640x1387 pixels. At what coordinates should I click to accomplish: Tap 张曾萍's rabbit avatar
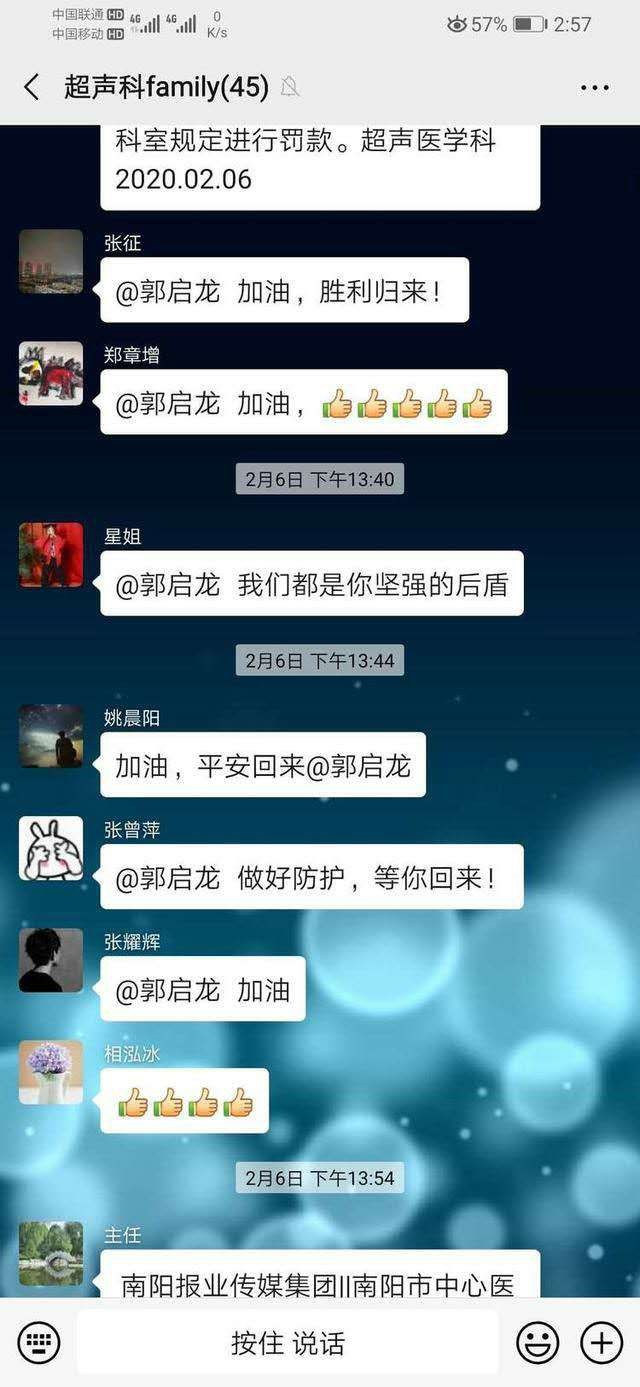(x=51, y=849)
